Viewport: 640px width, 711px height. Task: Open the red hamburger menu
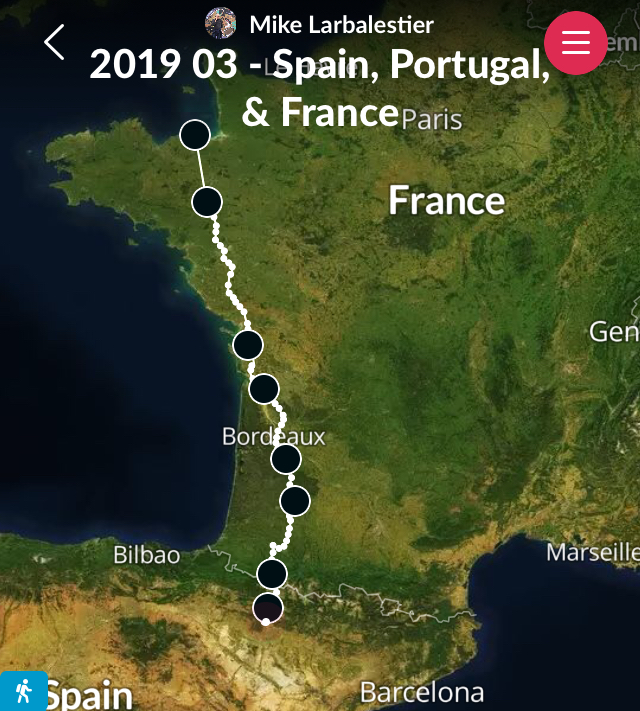[x=576, y=43]
